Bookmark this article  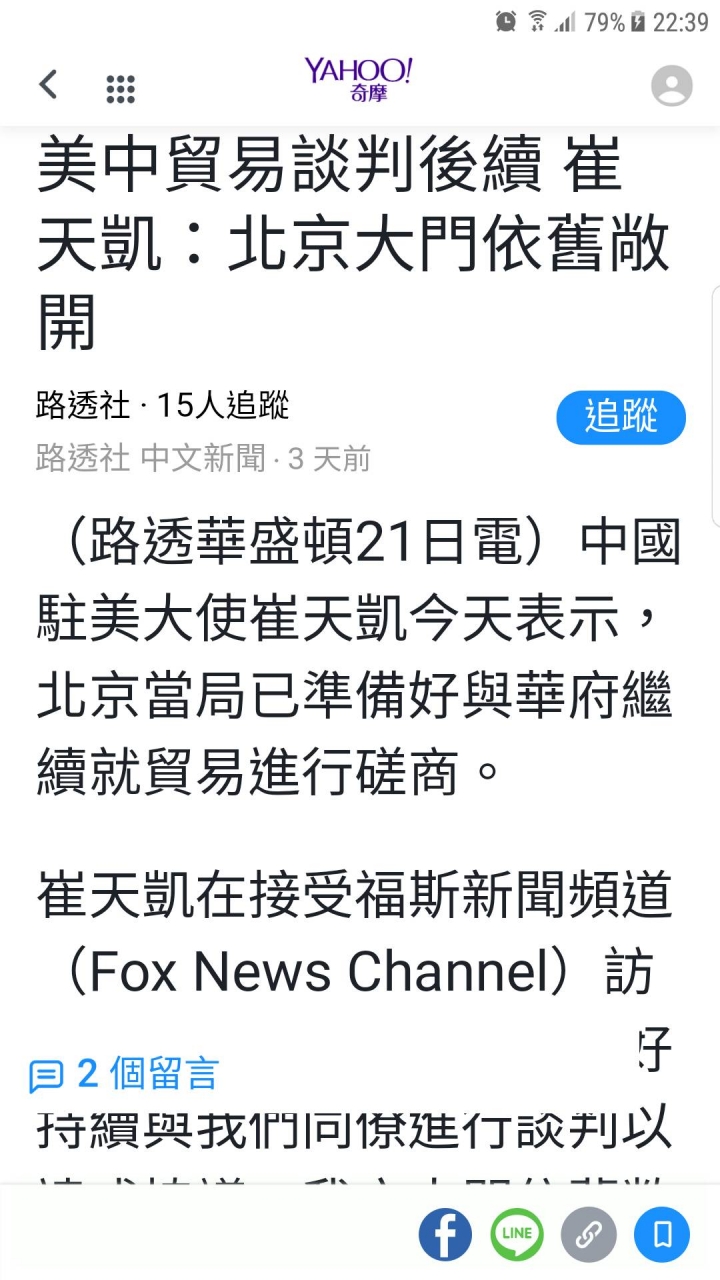(x=661, y=1234)
